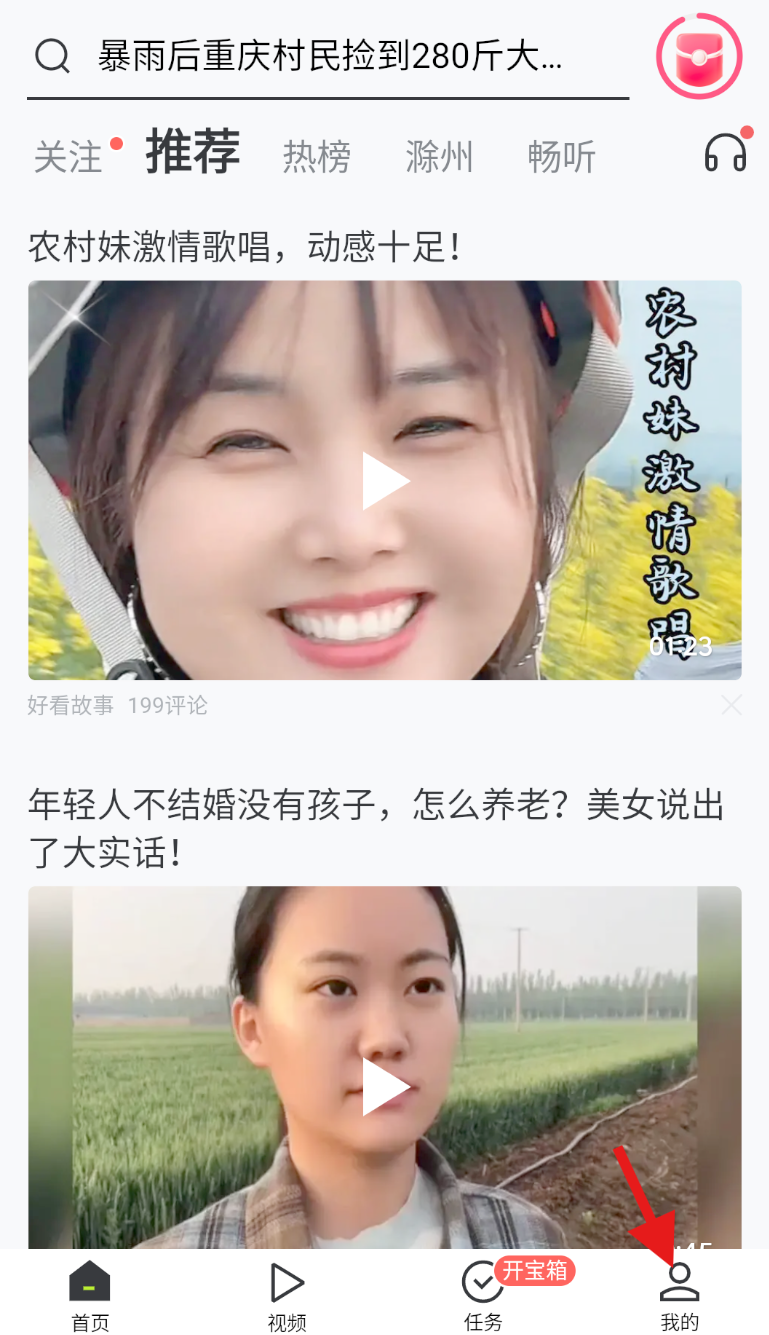Screen dimensions: 769x1335
Task: Play the wheat field interview video
Action: [384, 1085]
